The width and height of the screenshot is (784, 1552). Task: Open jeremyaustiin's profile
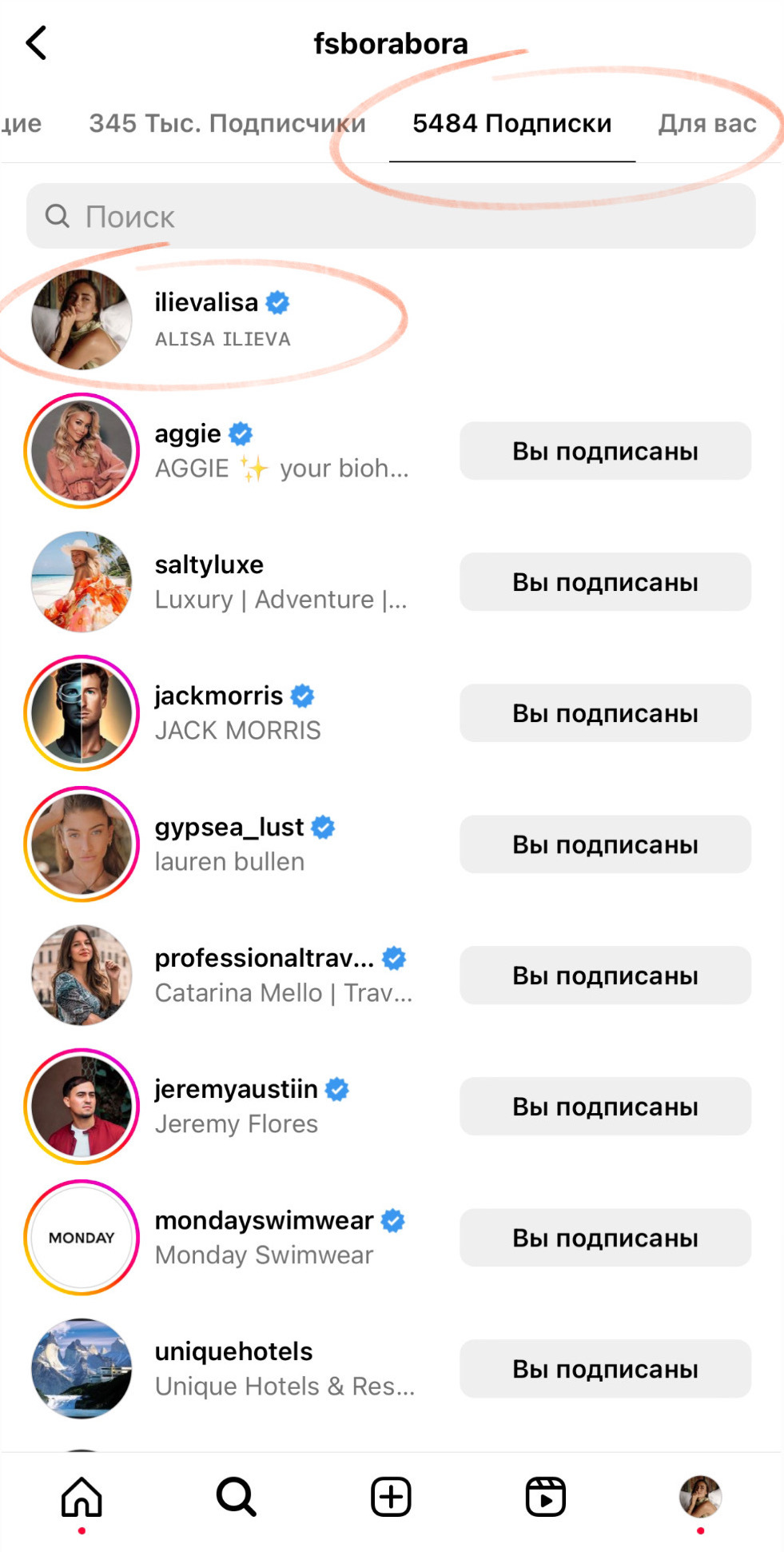coord(236,1090)
